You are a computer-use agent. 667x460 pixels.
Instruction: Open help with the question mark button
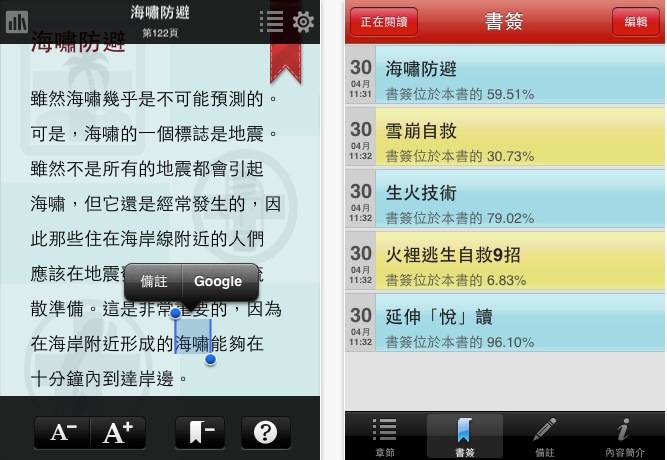coord(265,432)
